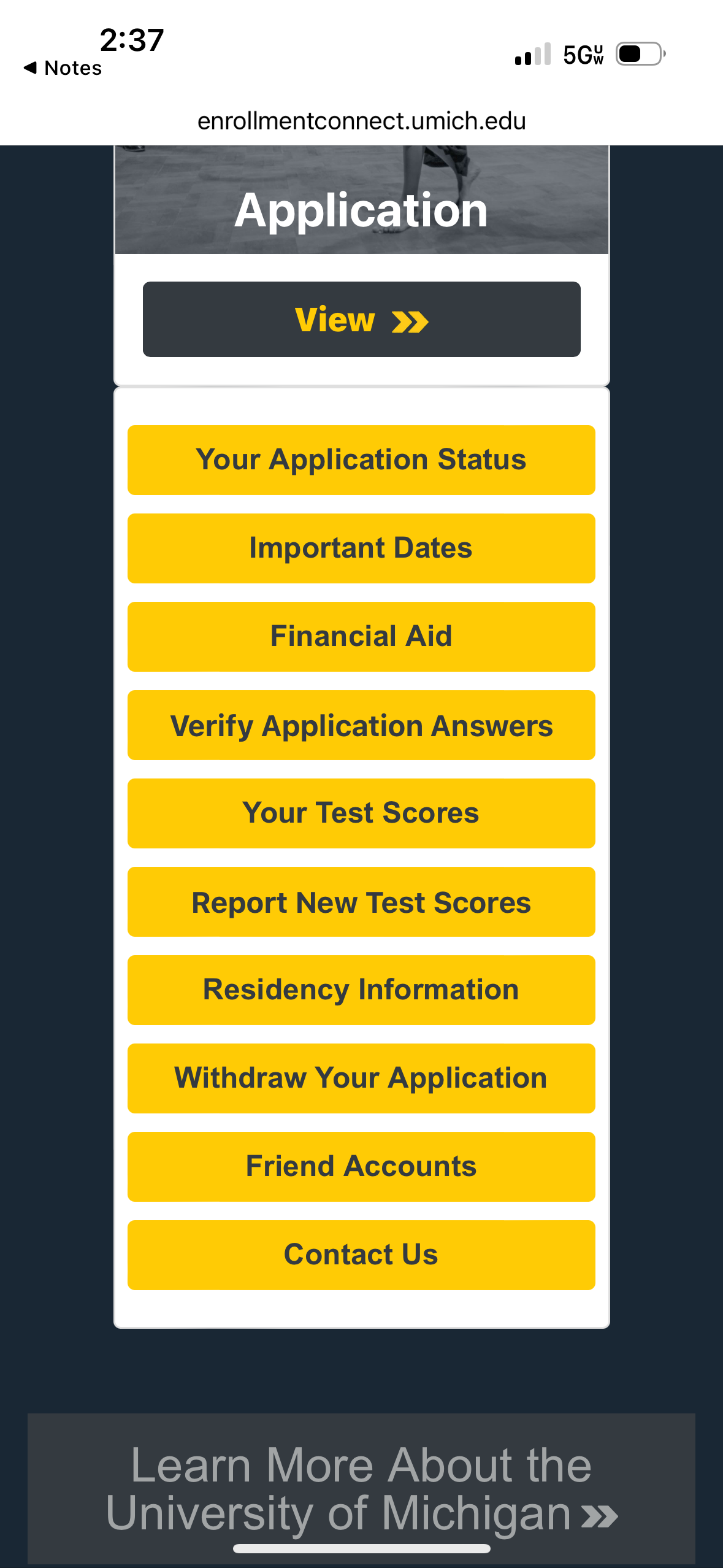Select Withdraw Your Application

tap(361, 1078)
